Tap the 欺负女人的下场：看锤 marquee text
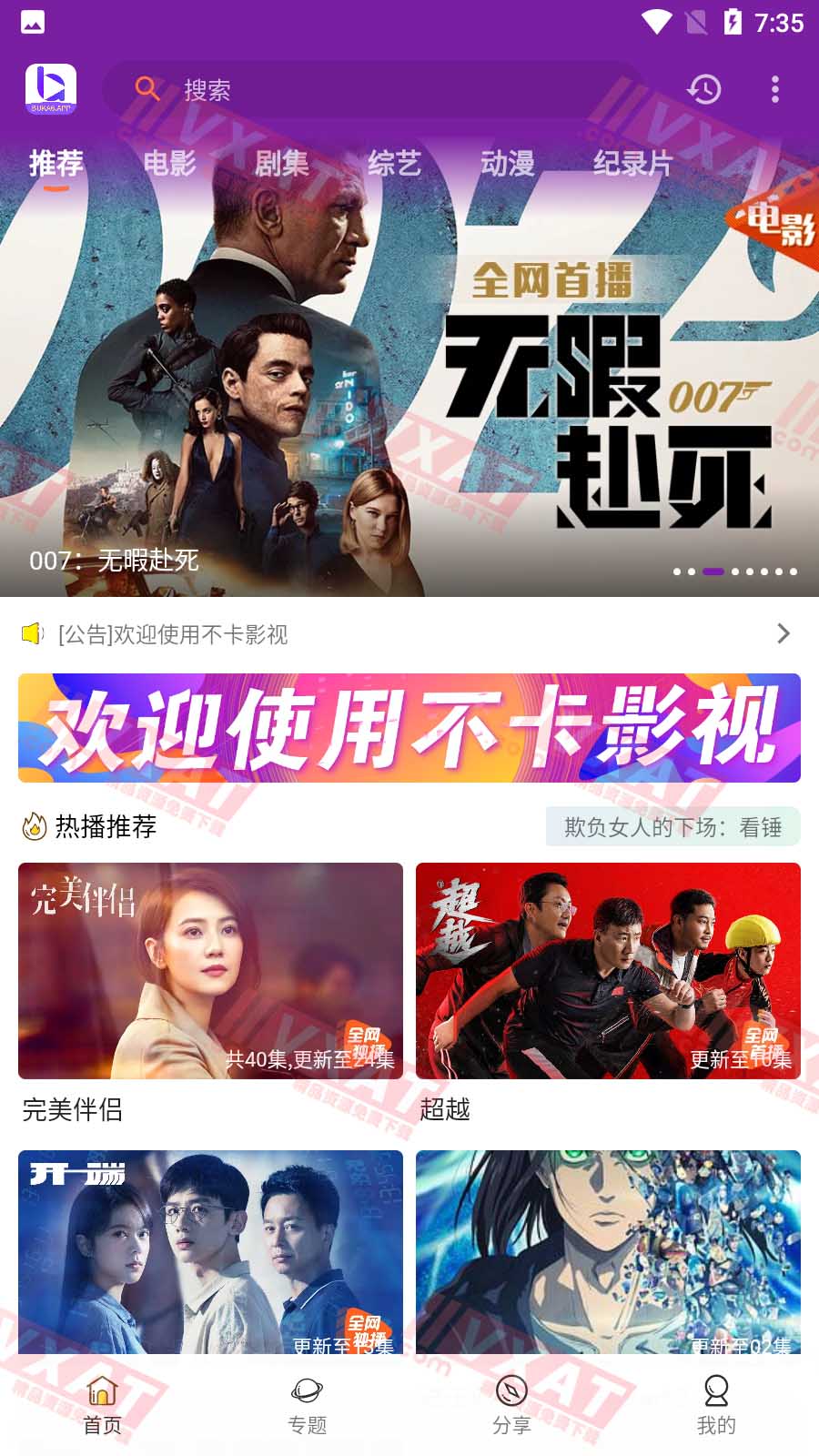 [673, 829]
